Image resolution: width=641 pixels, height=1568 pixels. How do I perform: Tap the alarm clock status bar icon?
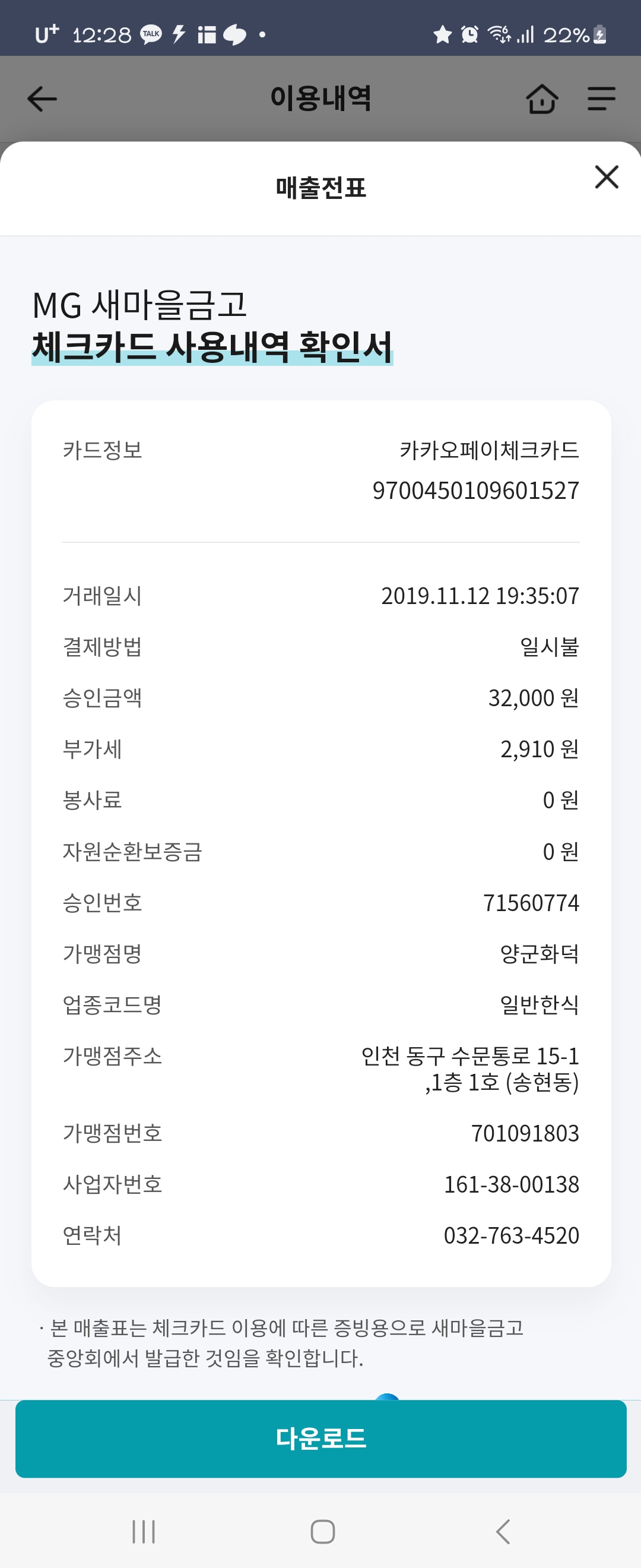point(468,34)
